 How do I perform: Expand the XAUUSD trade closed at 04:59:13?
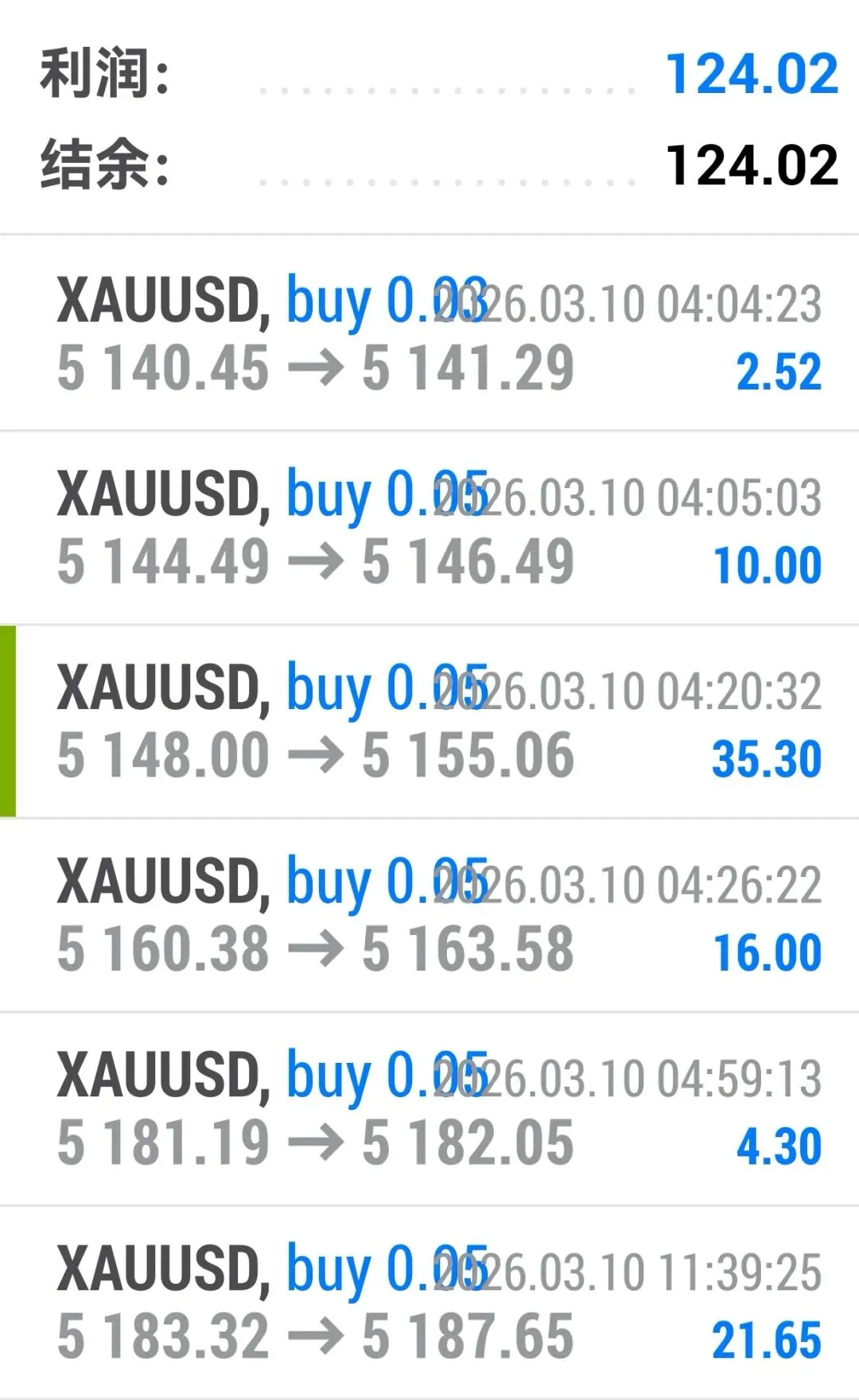point(429,1110)
